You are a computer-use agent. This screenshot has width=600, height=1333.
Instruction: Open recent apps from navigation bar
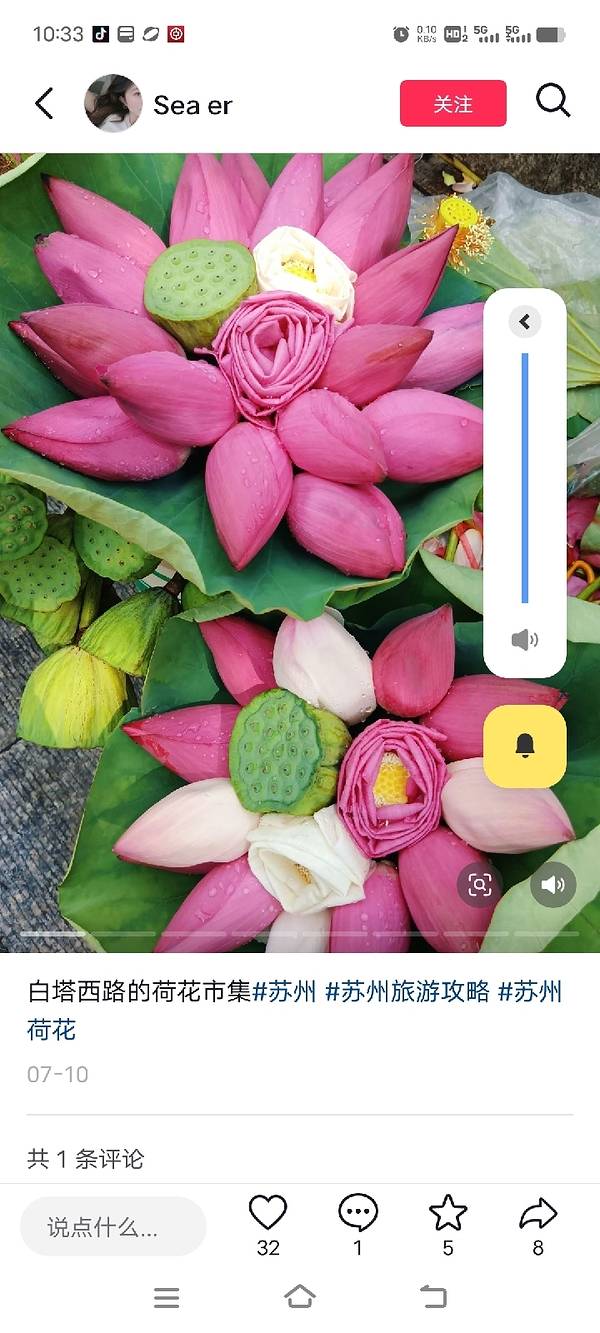tap(167, 1297)
